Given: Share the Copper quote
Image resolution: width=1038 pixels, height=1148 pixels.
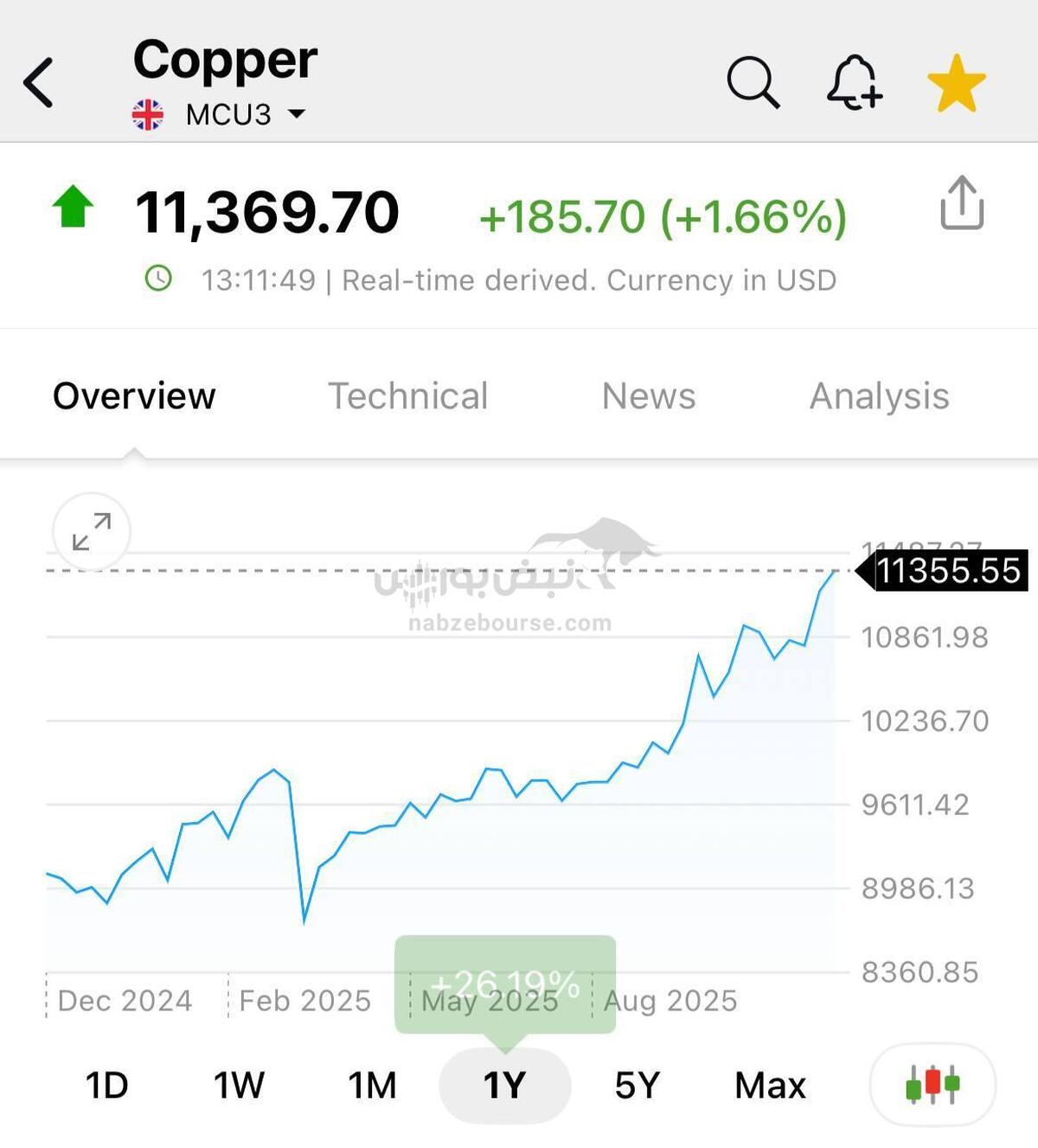Looking at the screenshot, I should click(x=962, y=204).
